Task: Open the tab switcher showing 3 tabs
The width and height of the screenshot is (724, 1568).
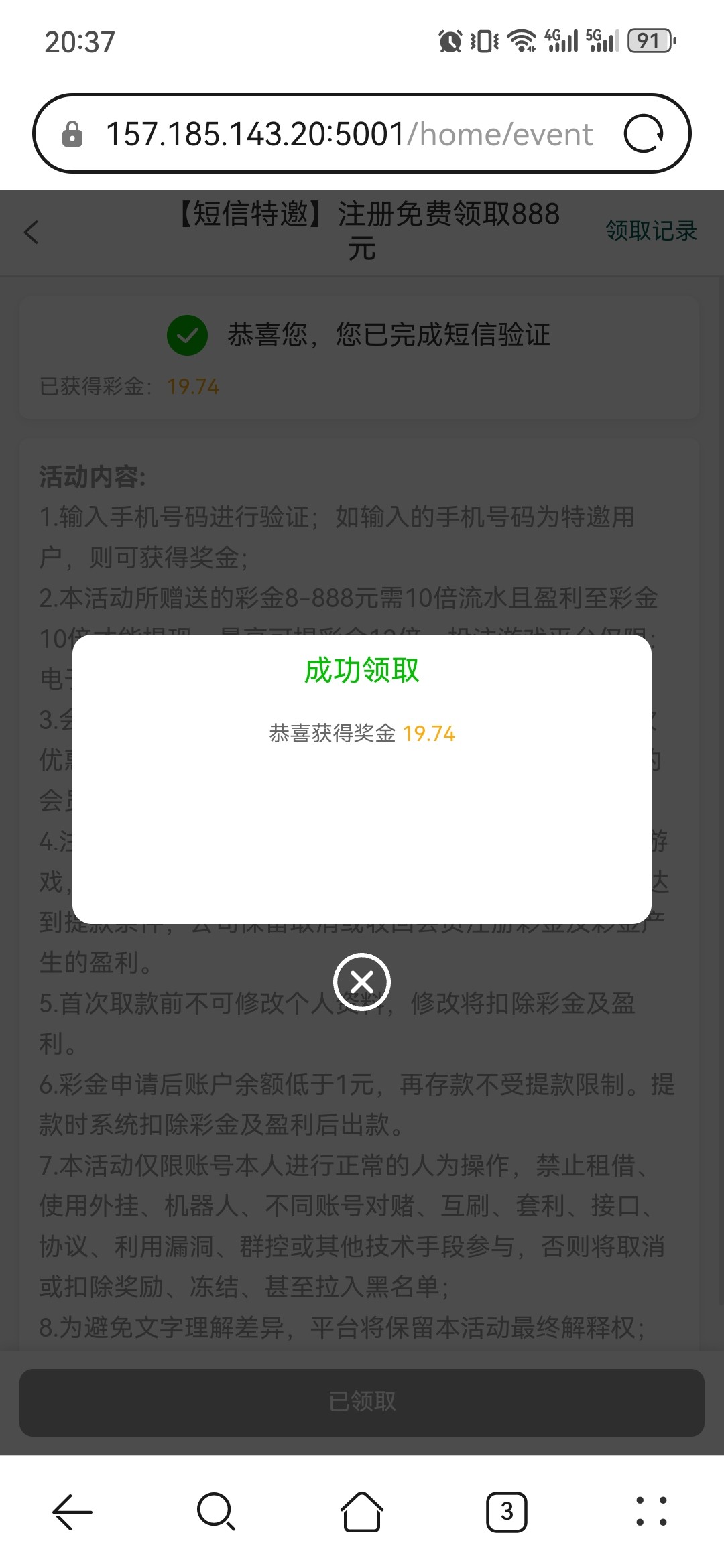Action: pyautogui.click(x=507, y=1512)
